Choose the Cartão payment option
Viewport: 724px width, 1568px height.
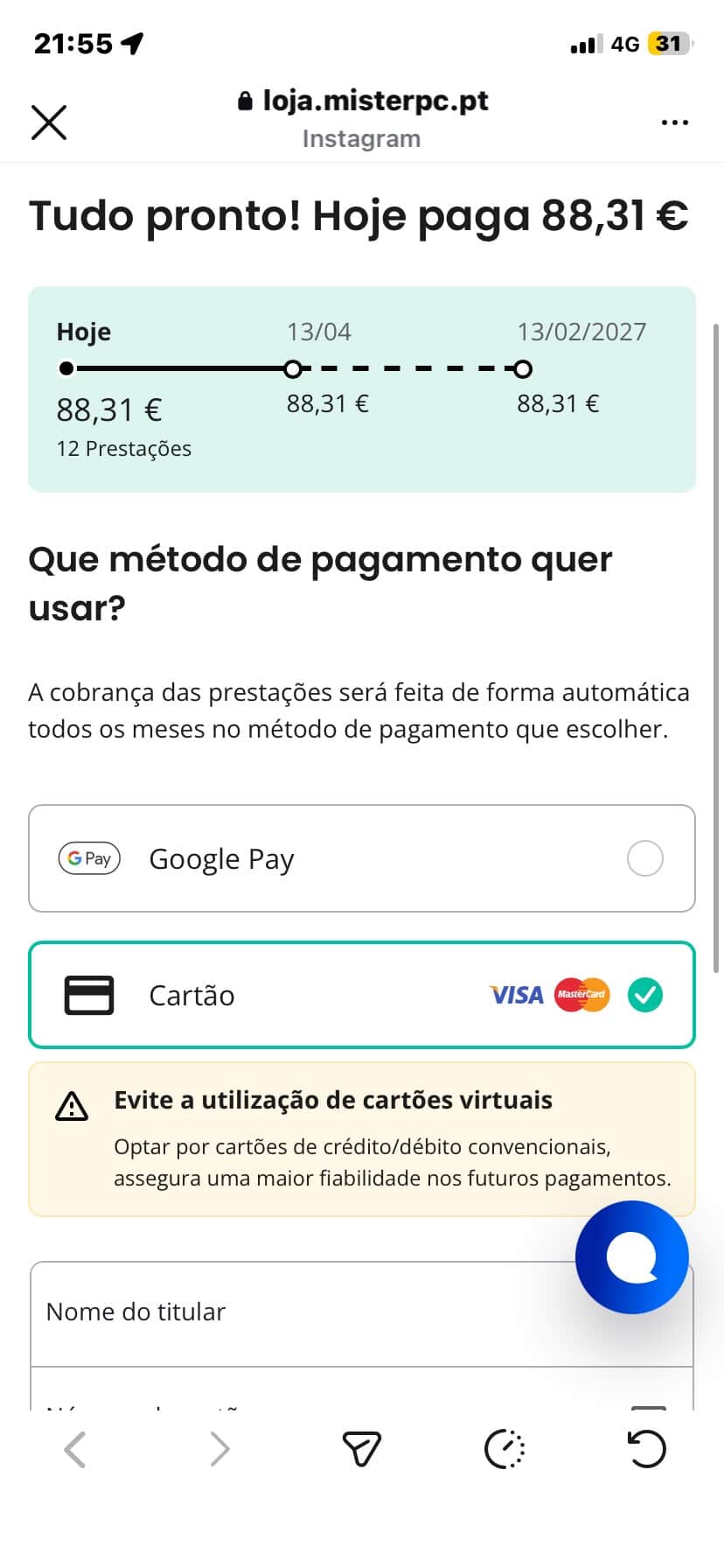coord(361,995)
